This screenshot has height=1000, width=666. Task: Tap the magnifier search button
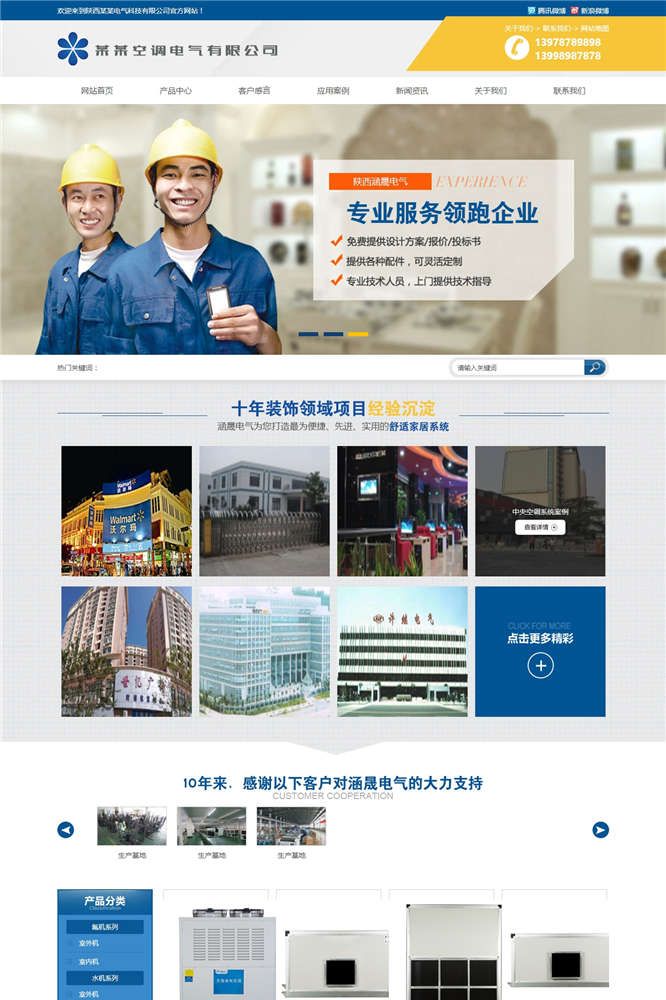pyautogui.click(x=594, y=368)
